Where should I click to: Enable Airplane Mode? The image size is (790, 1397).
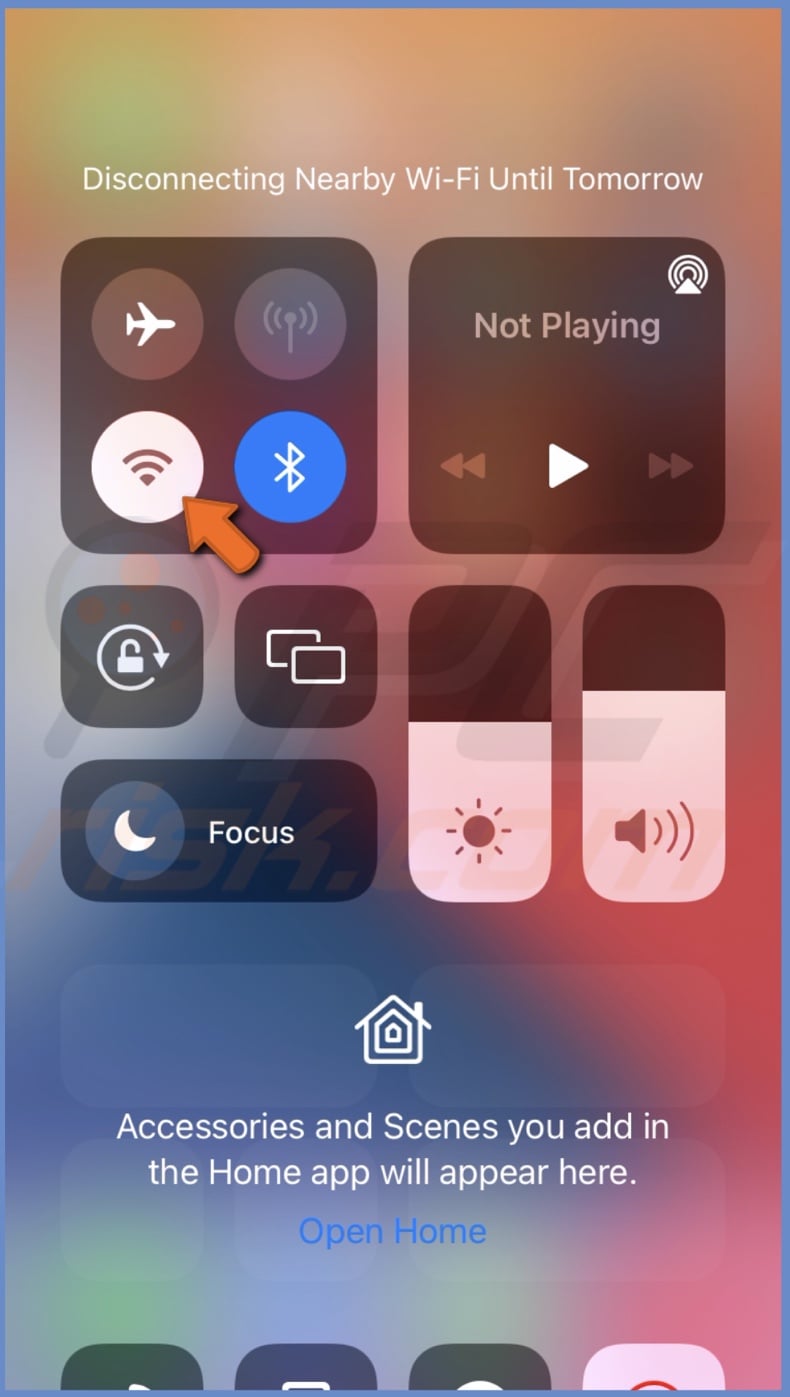click(147, 323)
